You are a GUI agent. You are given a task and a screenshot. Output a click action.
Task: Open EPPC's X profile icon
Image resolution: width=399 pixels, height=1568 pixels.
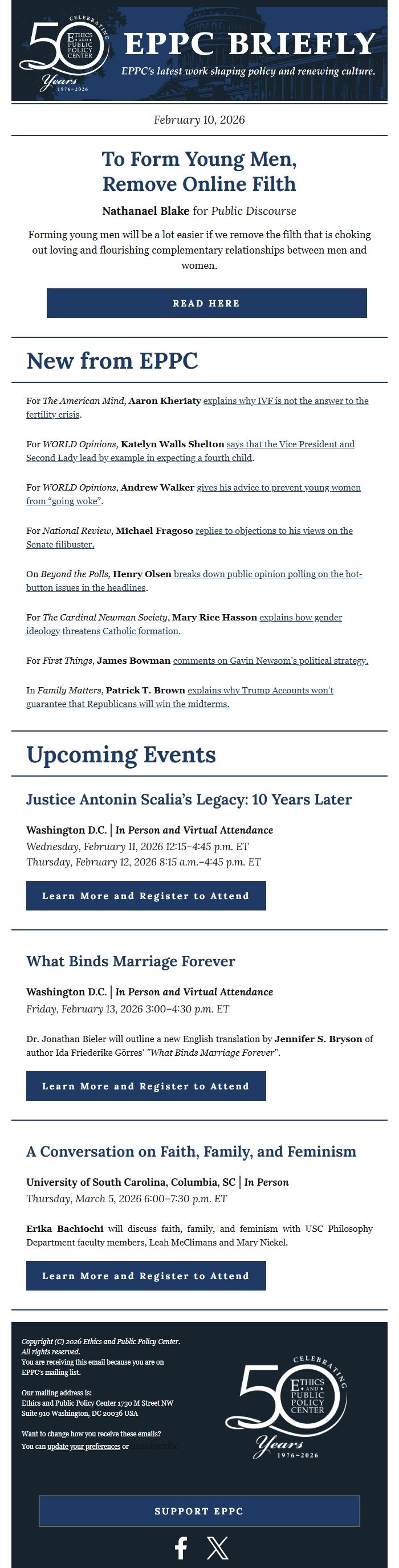pyautogui.click(x=218, y=1547)
